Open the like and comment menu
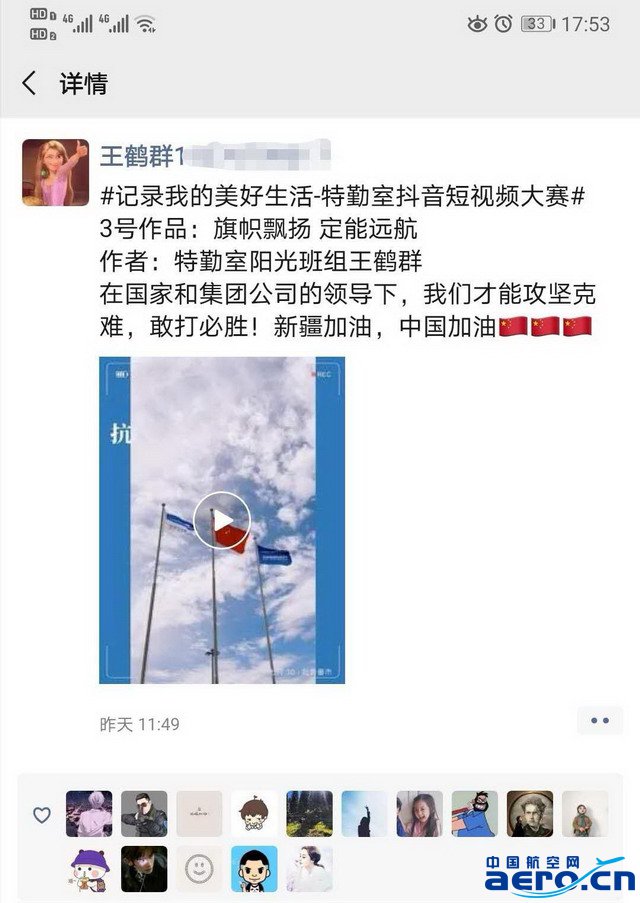This screenshot has height=903, width=640. click(x=600, y=720)
